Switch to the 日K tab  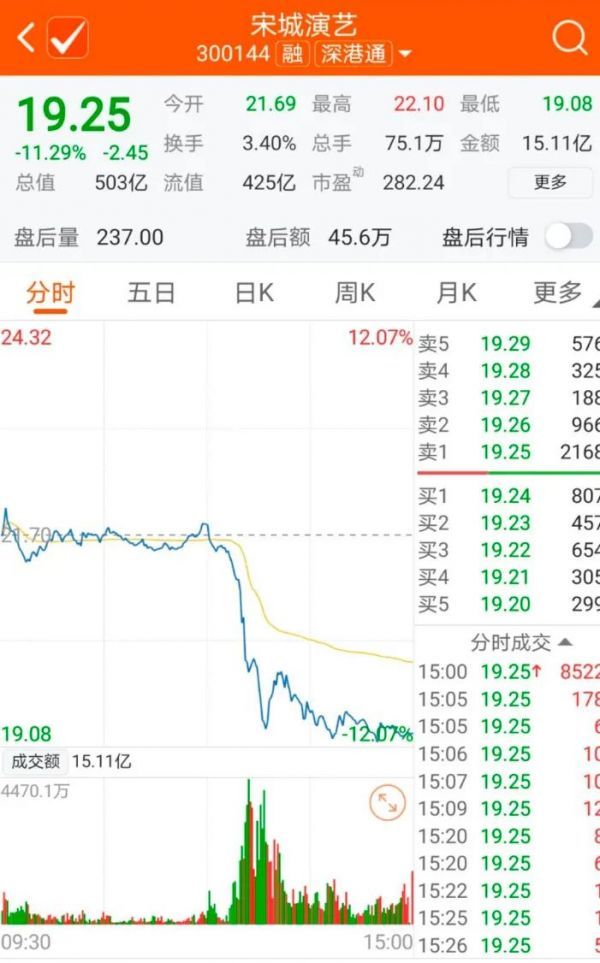pos(254,293)
